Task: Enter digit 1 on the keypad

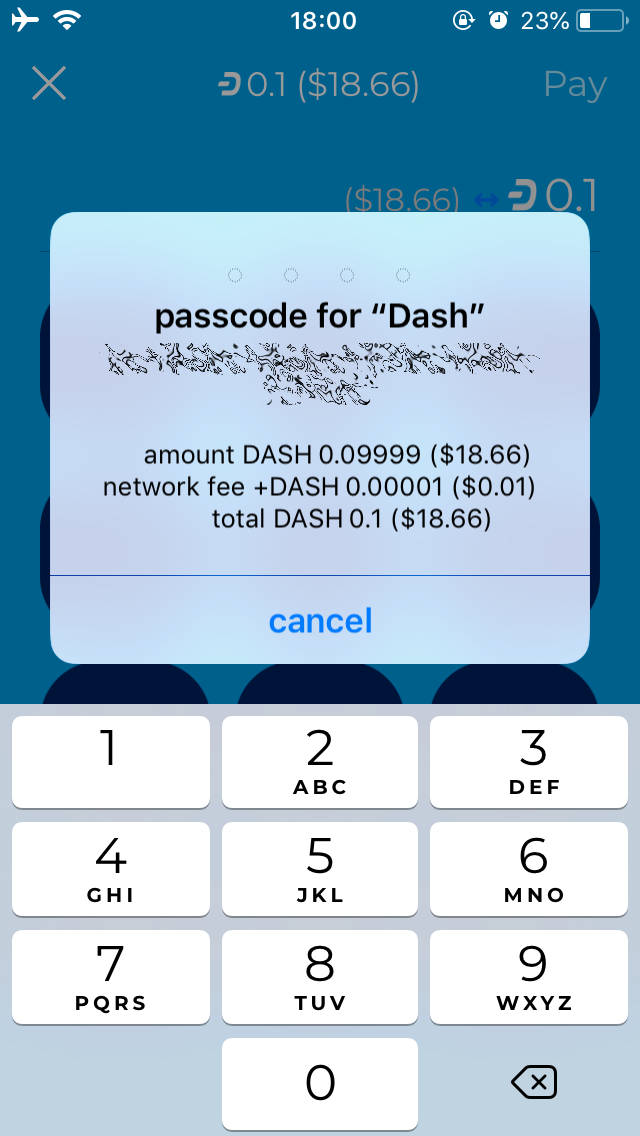Action: pos(111,761)
